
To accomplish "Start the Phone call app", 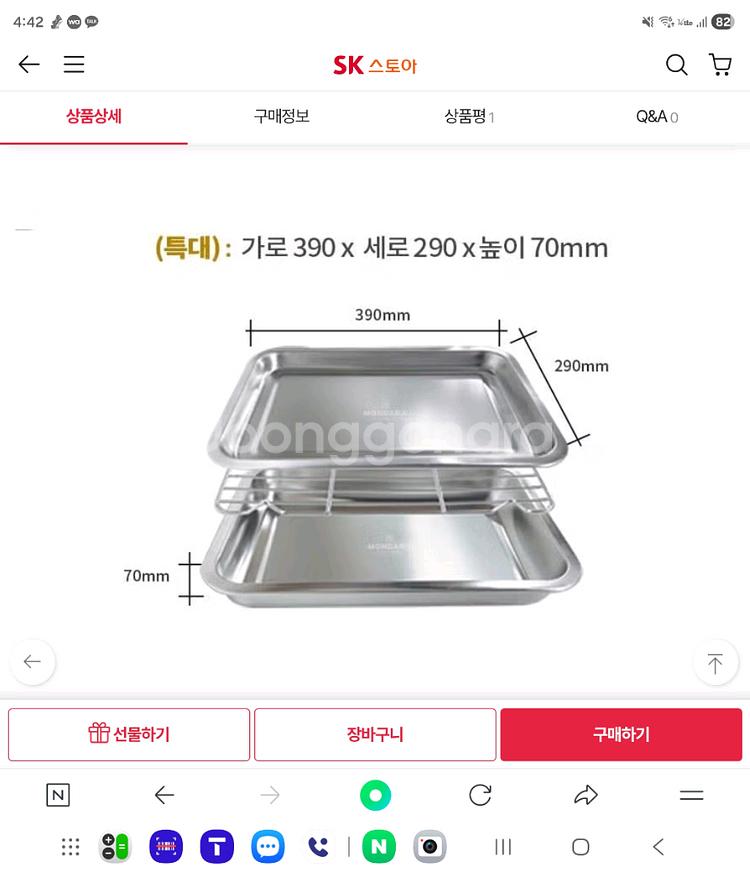I will coord(317,846).
